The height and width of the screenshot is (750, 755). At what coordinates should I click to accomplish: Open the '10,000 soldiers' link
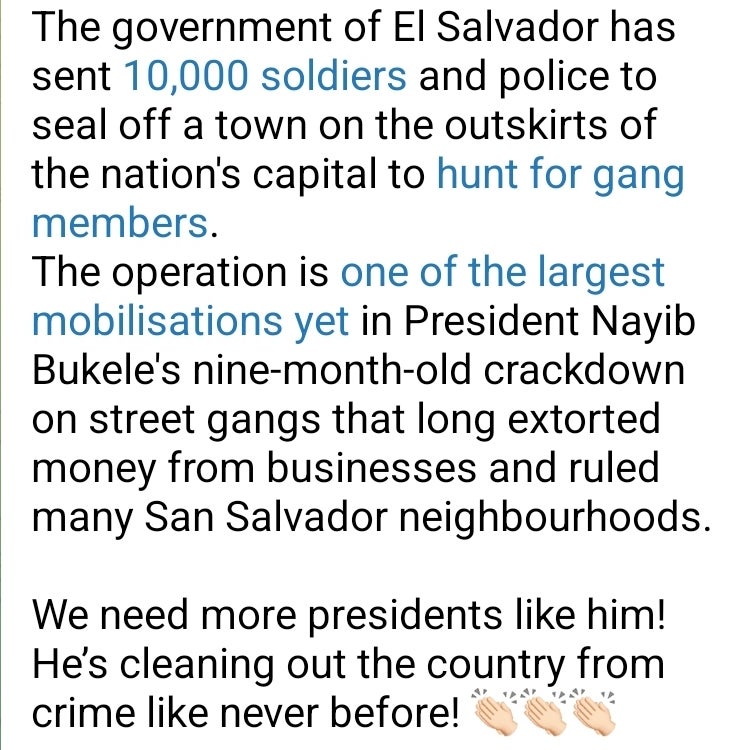[x=263, y=76]
